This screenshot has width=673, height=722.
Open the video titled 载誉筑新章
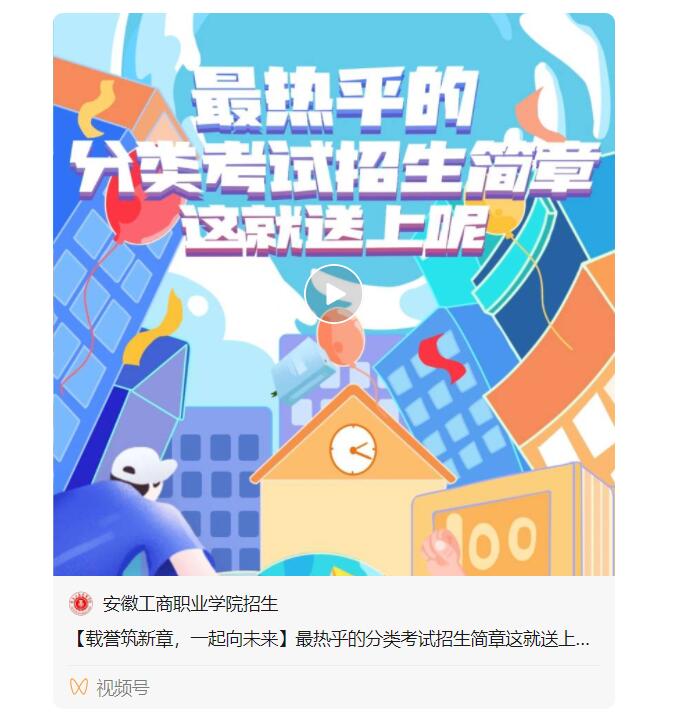point(330,638)
